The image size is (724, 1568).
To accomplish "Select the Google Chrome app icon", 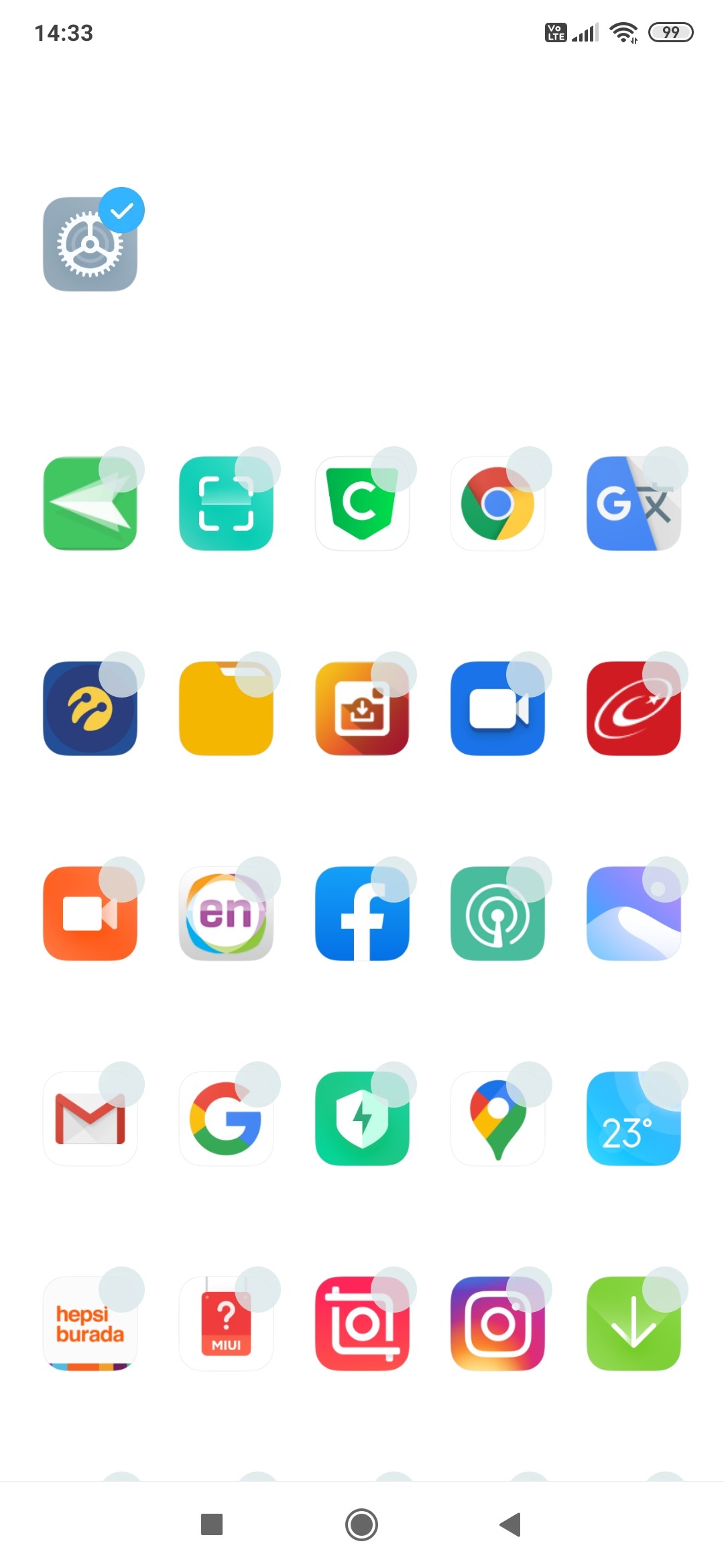I will pos(497,503).
